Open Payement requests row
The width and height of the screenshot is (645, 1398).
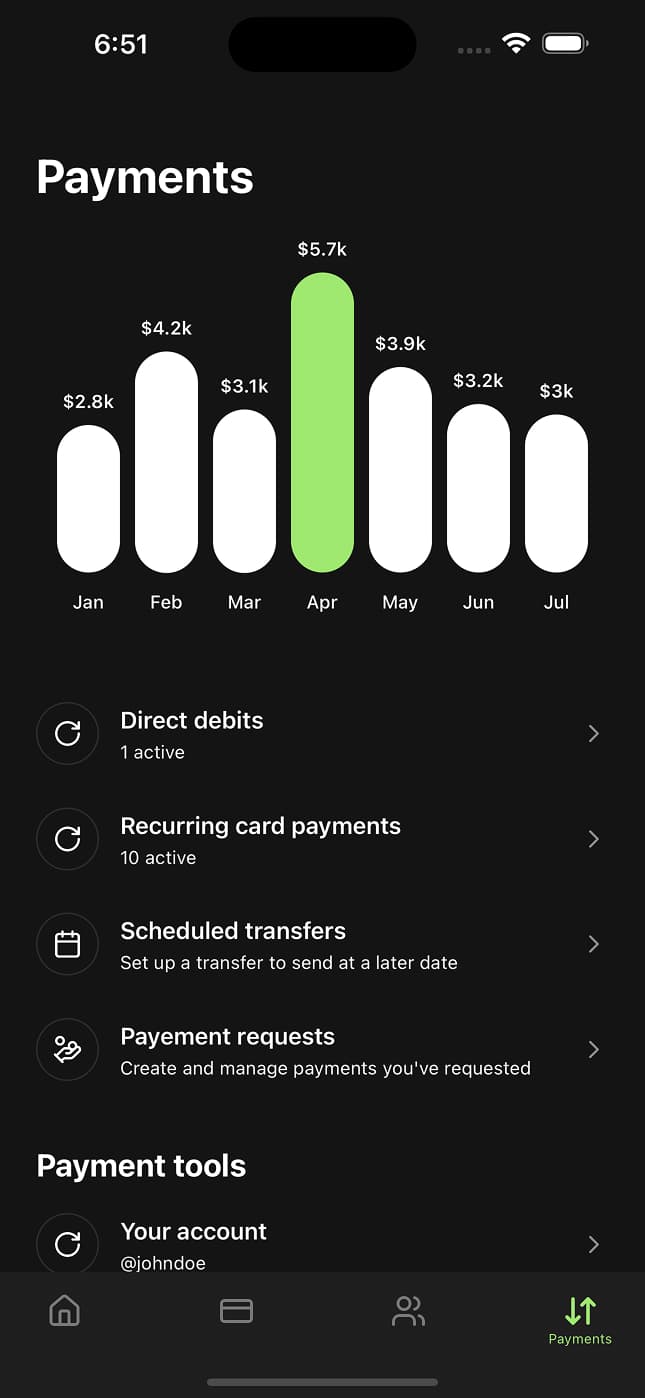click(320, 1050)
